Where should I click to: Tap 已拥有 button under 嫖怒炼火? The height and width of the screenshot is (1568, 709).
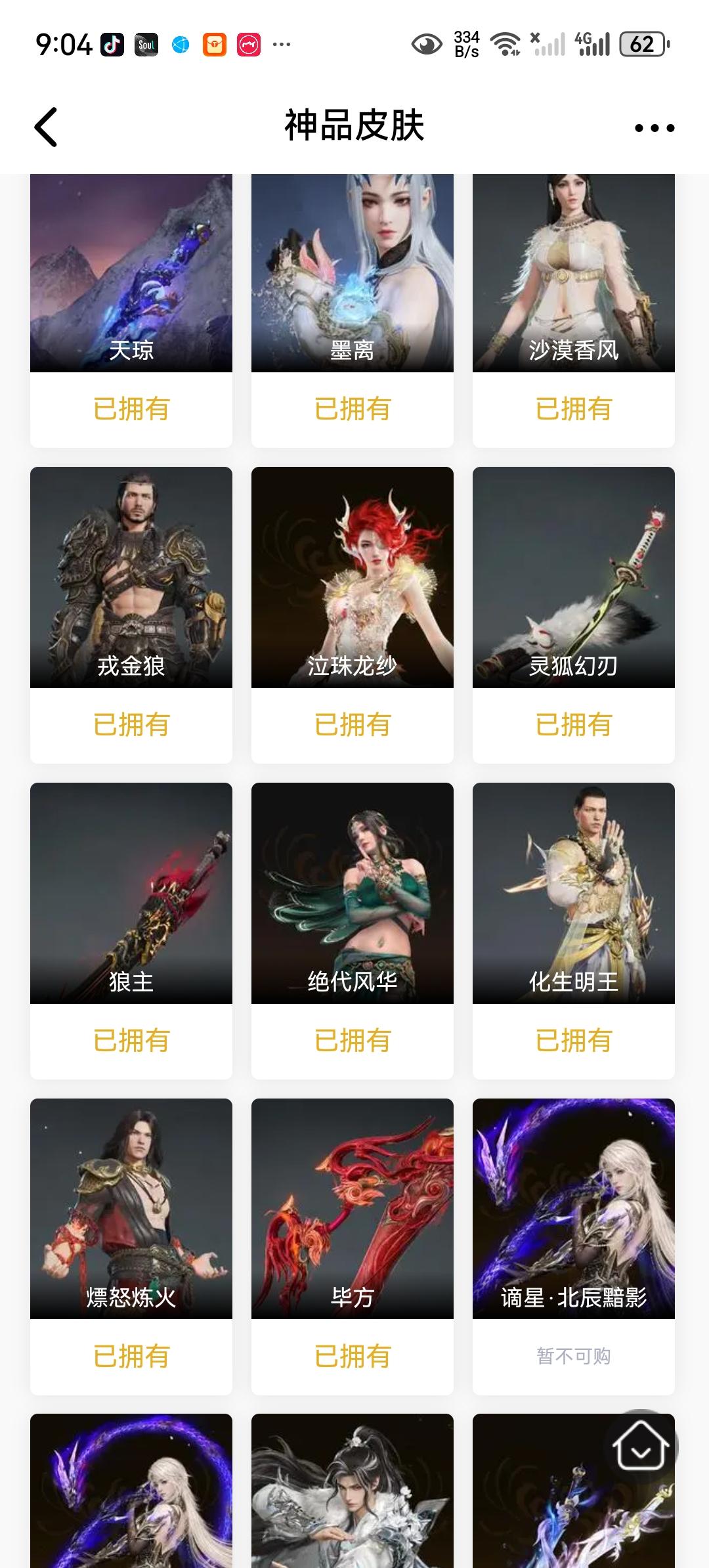[130, 1355]
